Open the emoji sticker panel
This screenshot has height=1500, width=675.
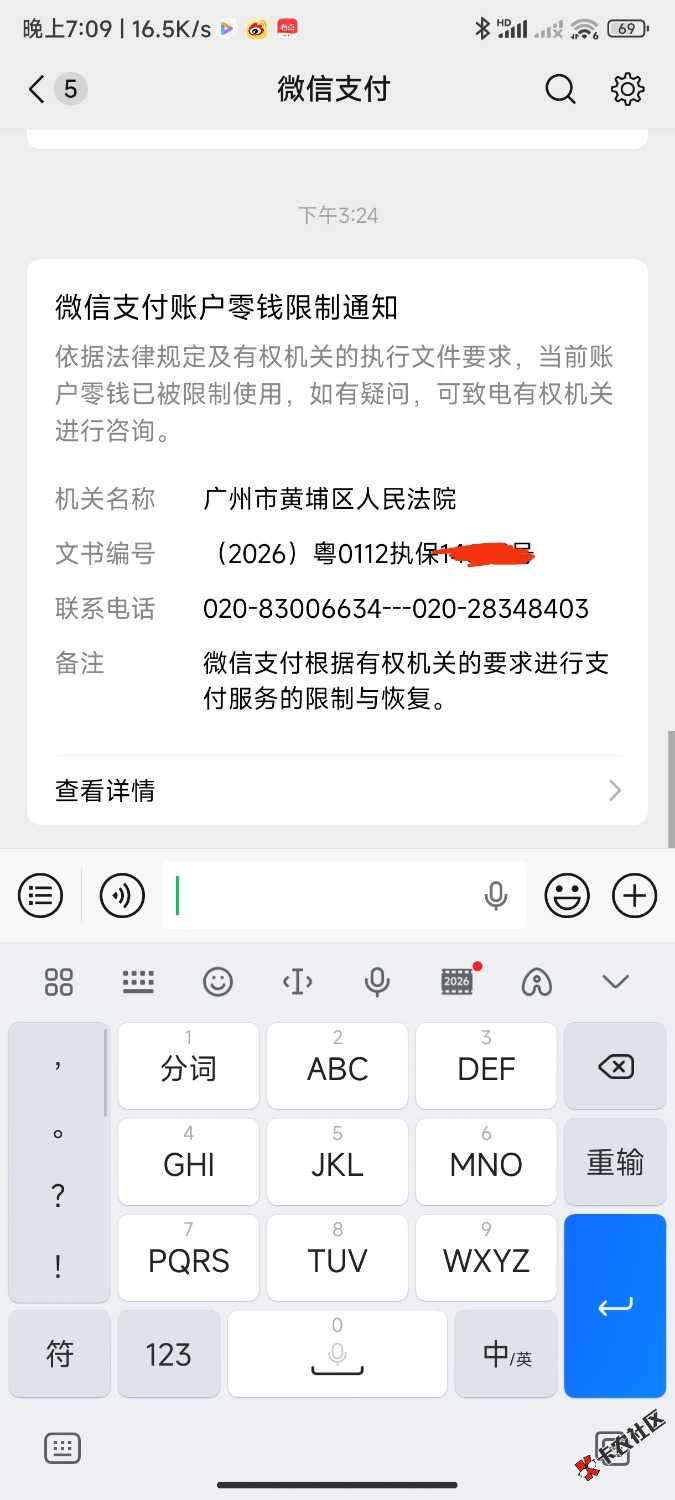[566, 895]
